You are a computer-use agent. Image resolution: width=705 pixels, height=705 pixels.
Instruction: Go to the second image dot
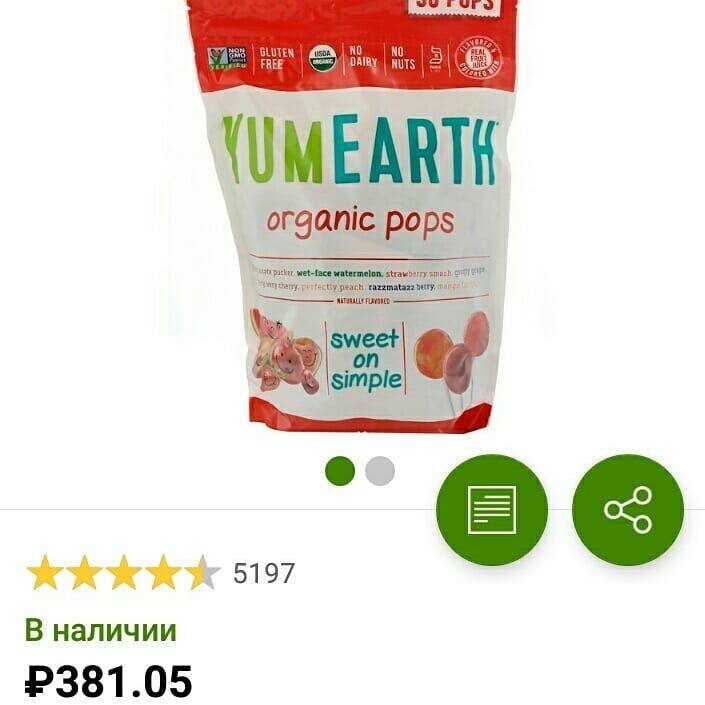click(x=380, y=471)
